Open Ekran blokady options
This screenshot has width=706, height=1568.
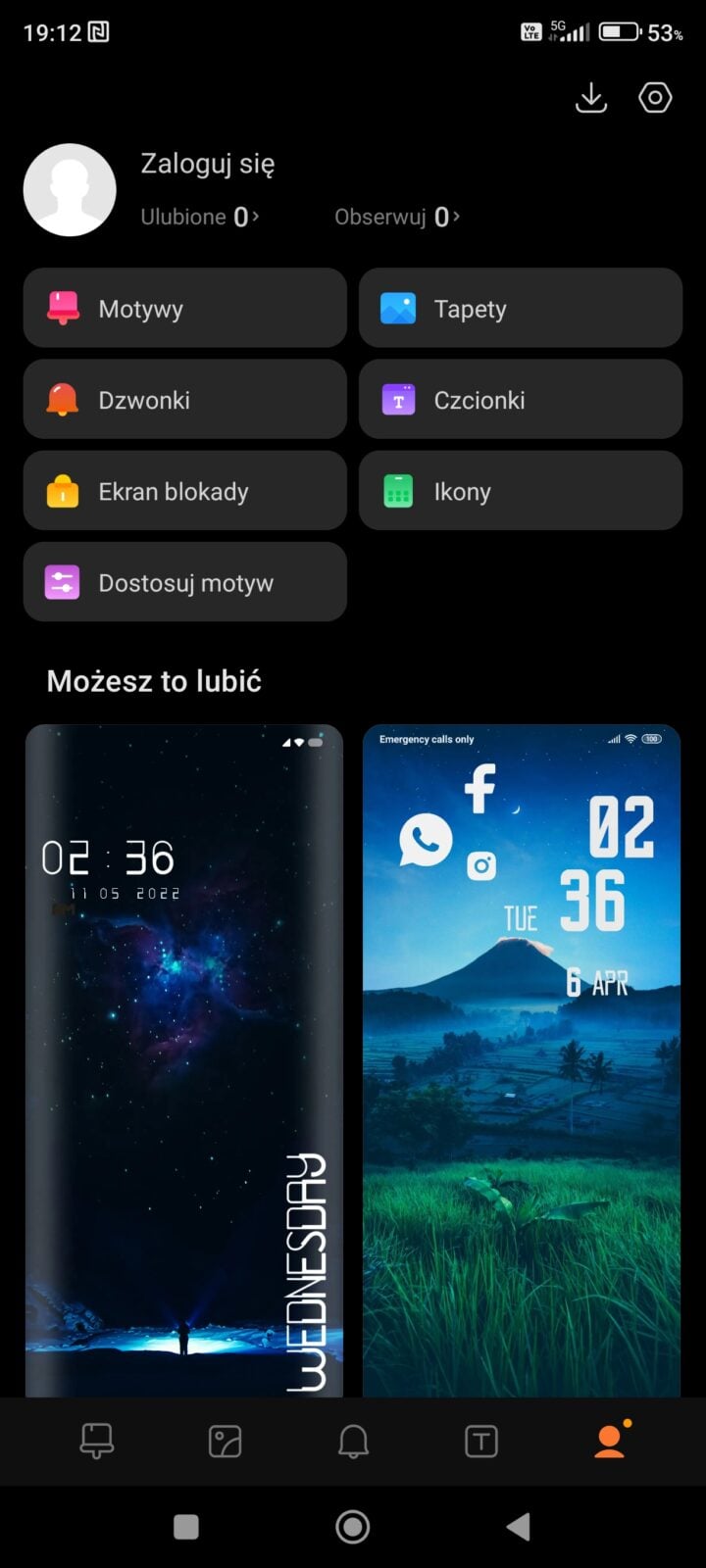point(185,491)
